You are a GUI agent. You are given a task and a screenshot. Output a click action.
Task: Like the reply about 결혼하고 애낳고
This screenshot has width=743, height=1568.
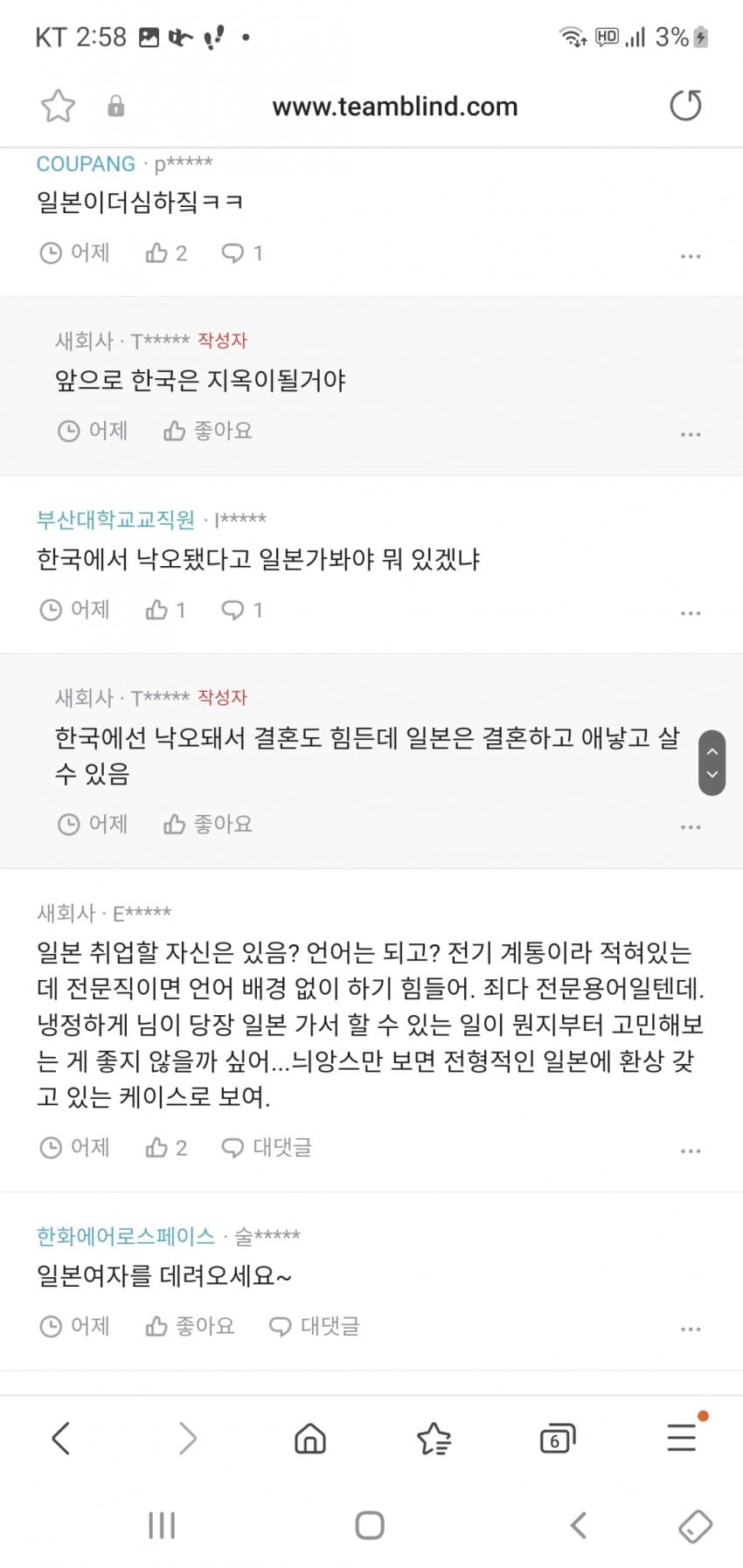click(x=208, y=824)
